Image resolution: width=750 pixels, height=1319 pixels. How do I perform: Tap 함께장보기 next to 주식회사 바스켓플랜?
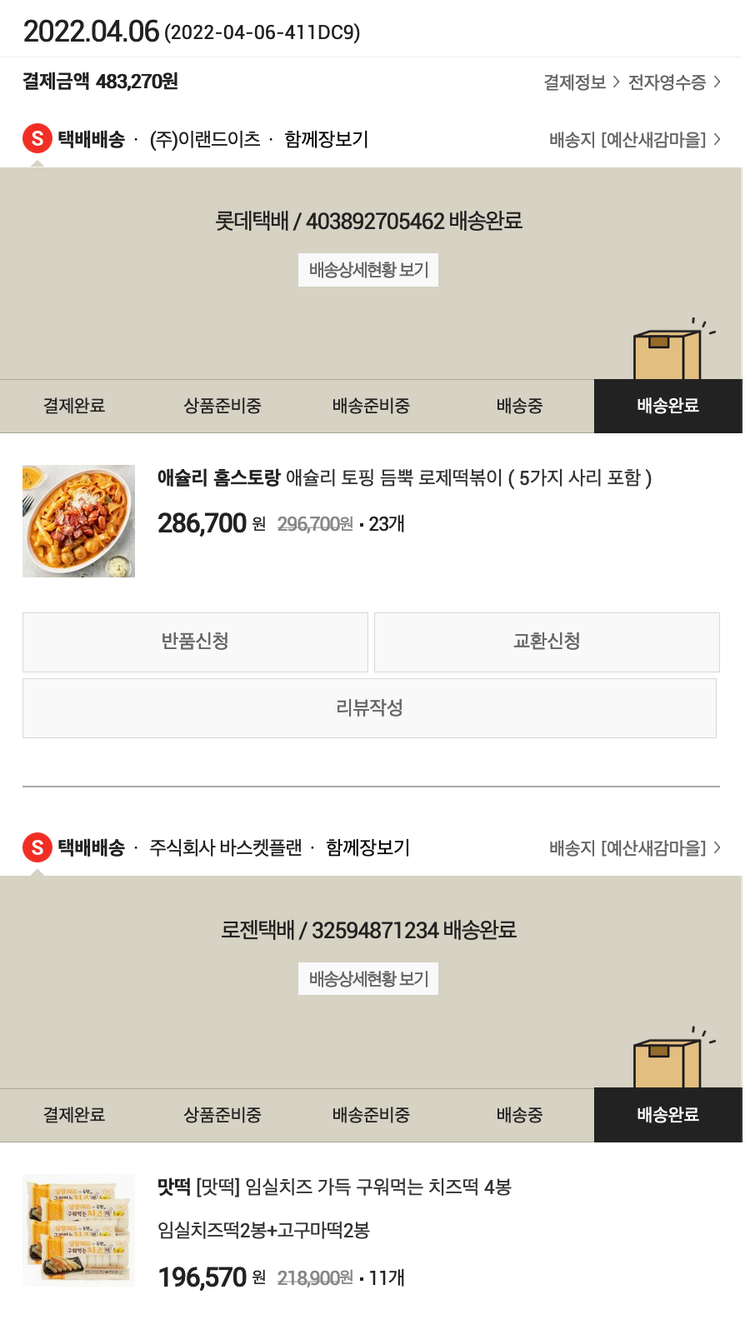pos(368,848)
